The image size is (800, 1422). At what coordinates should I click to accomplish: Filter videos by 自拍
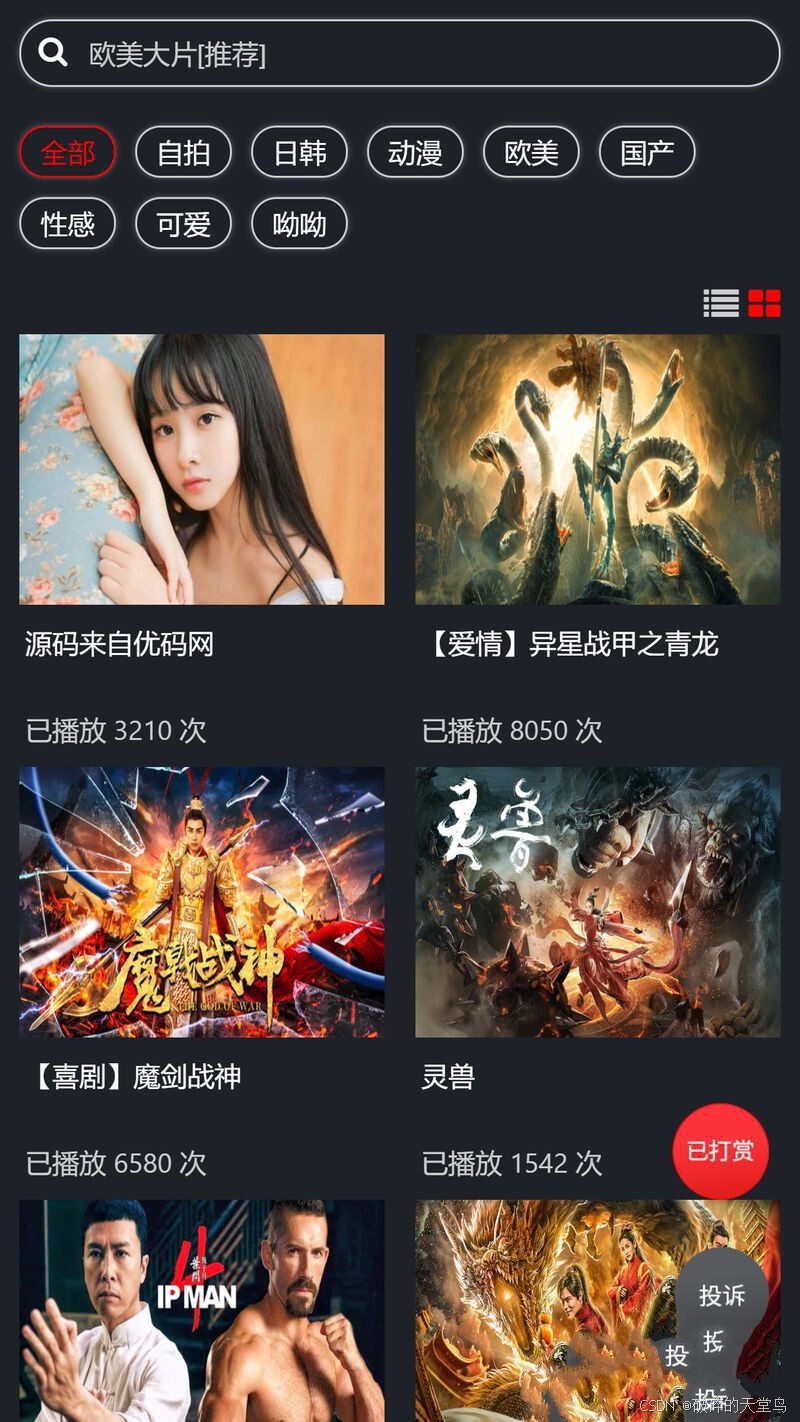point(184,153)
